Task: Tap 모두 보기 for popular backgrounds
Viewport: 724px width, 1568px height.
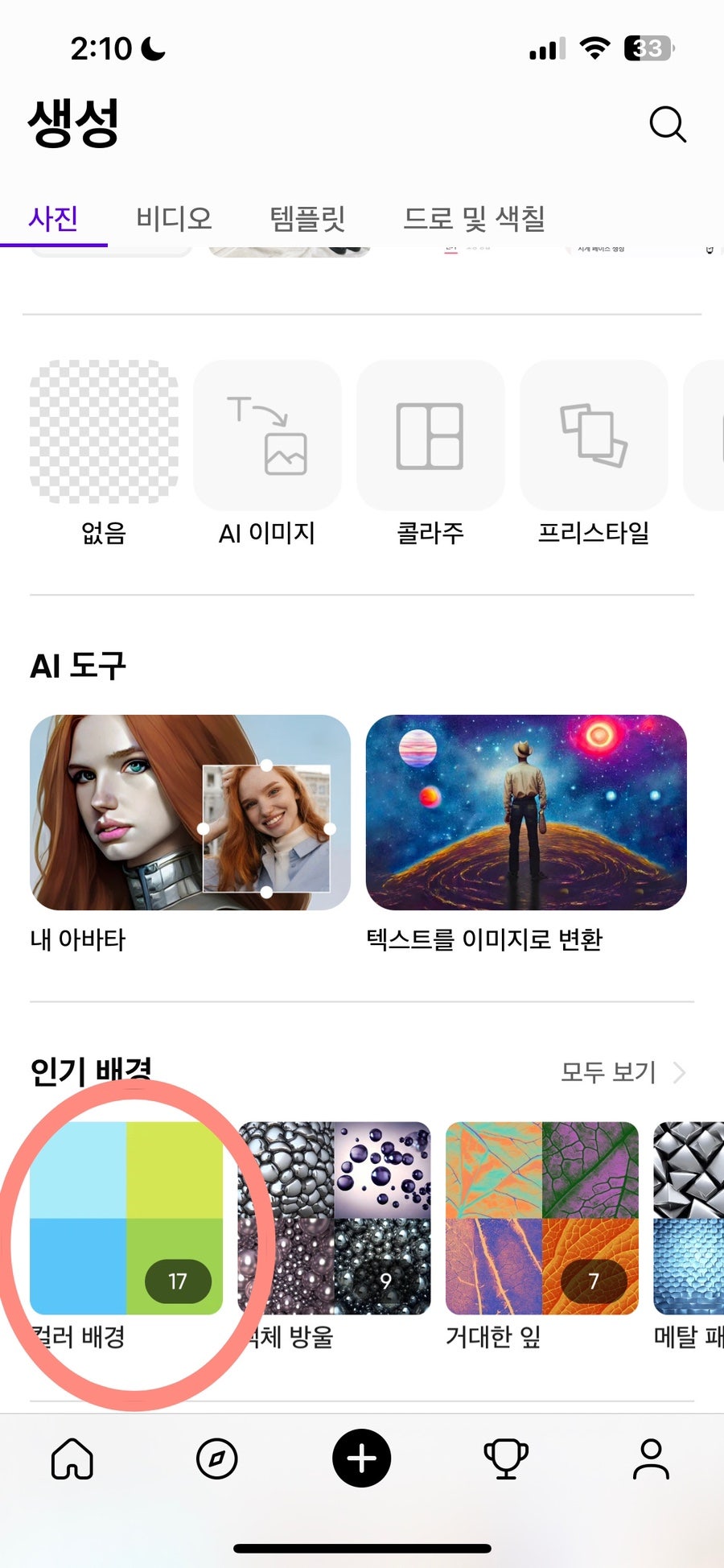Action: (621, 1072)
